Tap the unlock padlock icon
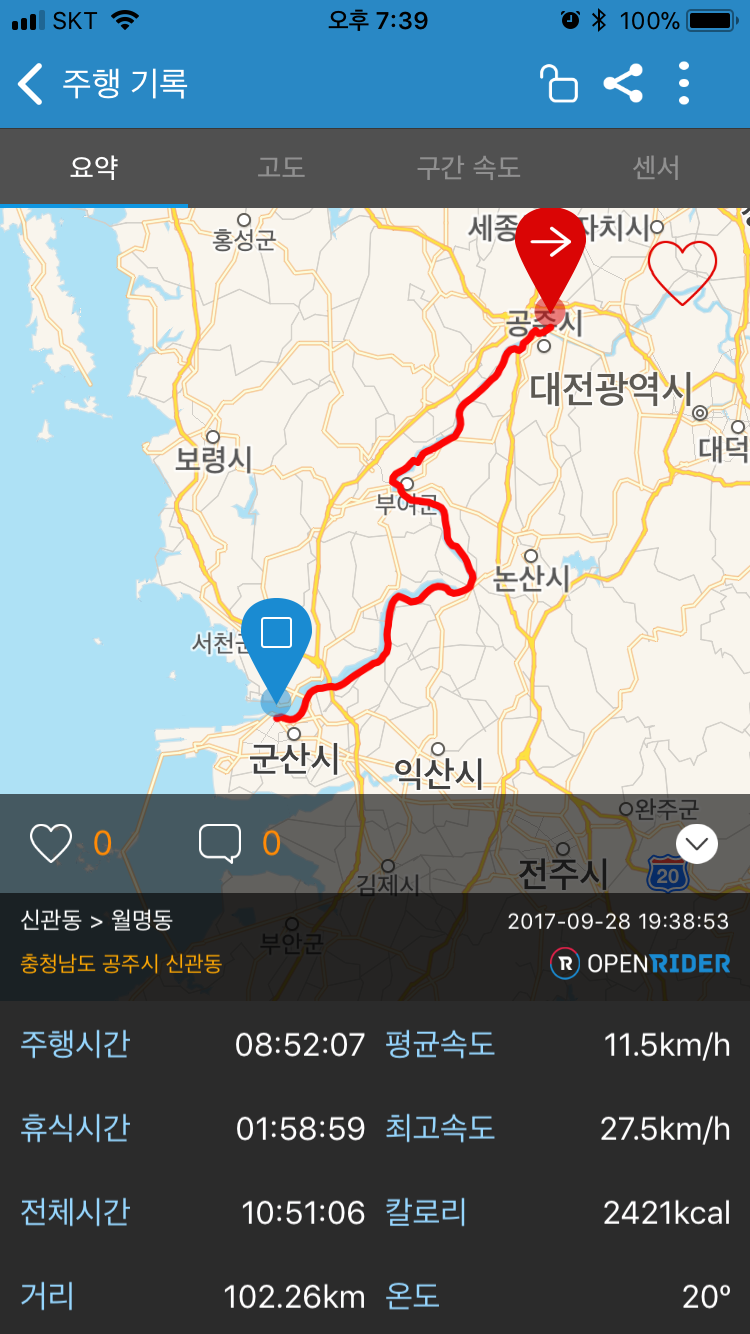This screenshot has width=750, height=1334. 558,83
